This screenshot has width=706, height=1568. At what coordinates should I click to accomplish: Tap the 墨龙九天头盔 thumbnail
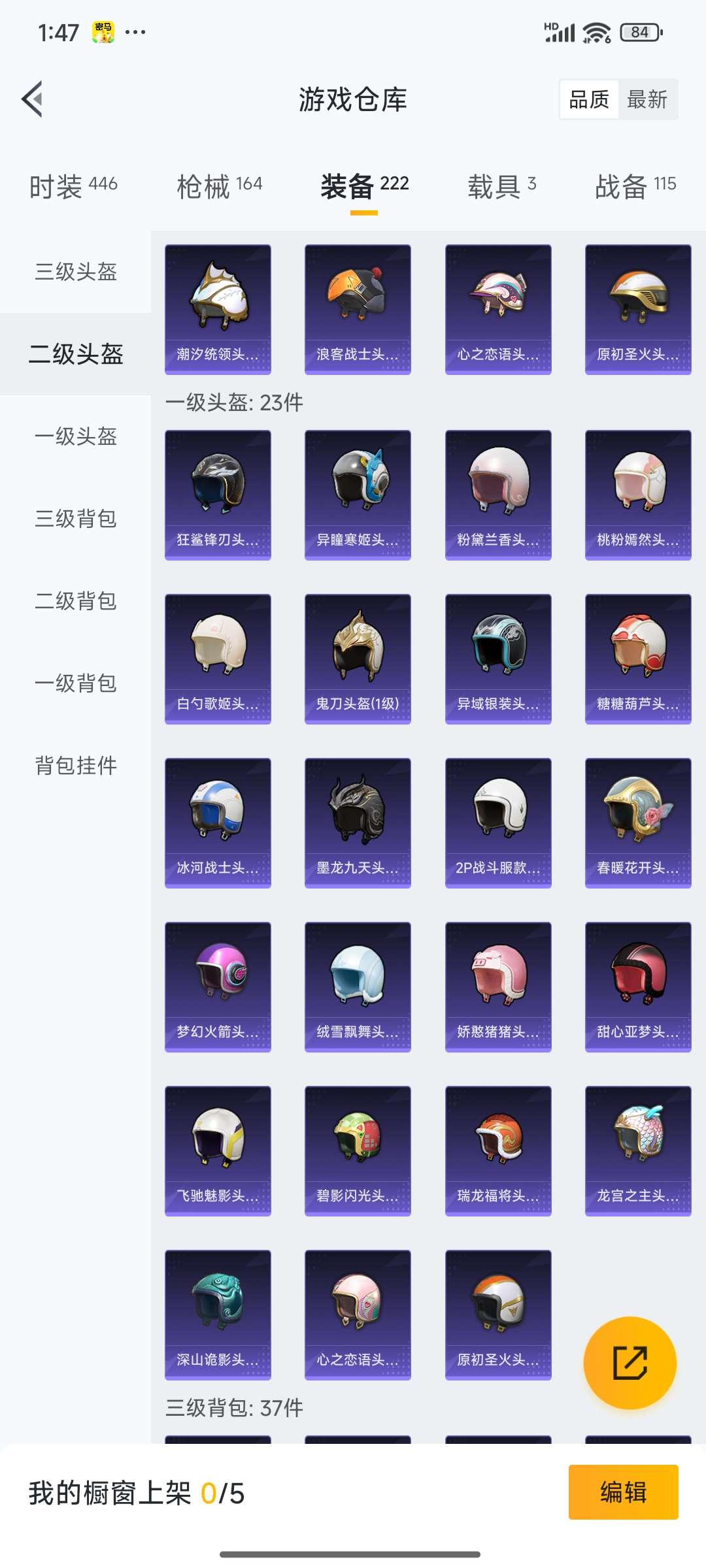(358, 821)
